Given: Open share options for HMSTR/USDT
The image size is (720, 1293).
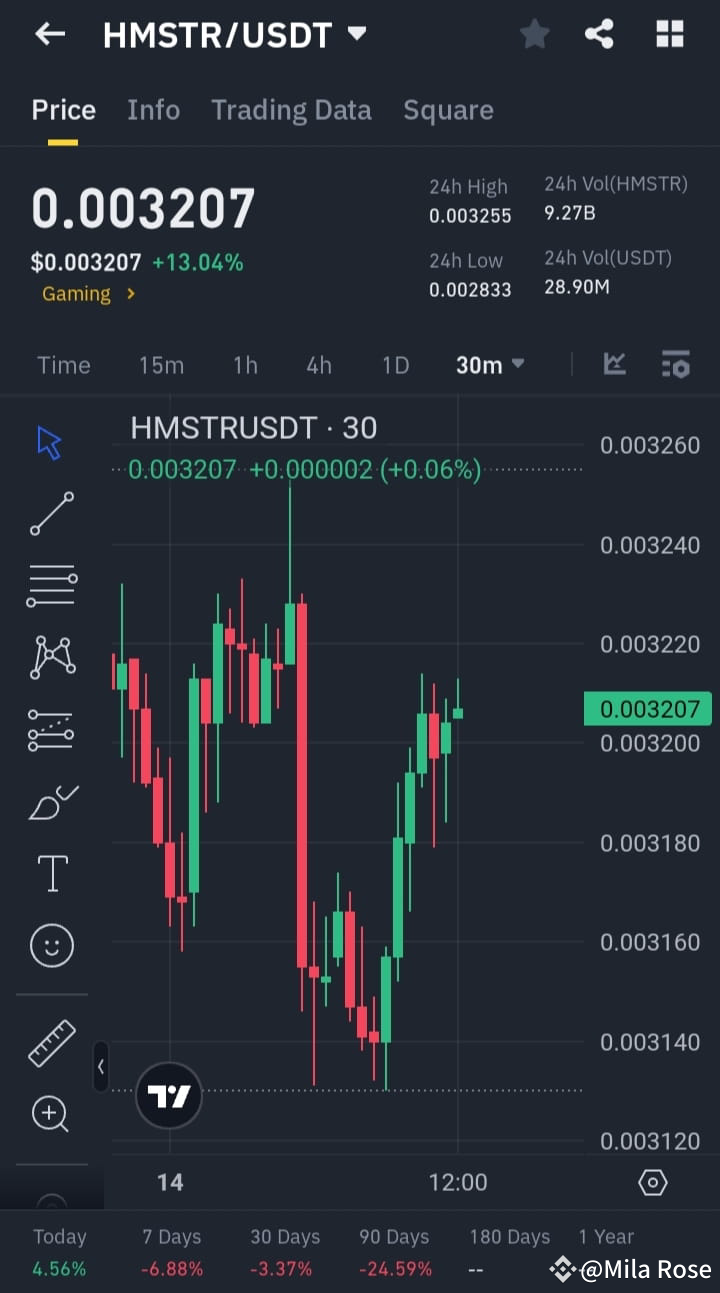Looking at the screenshot, I should tap(599, 35).
